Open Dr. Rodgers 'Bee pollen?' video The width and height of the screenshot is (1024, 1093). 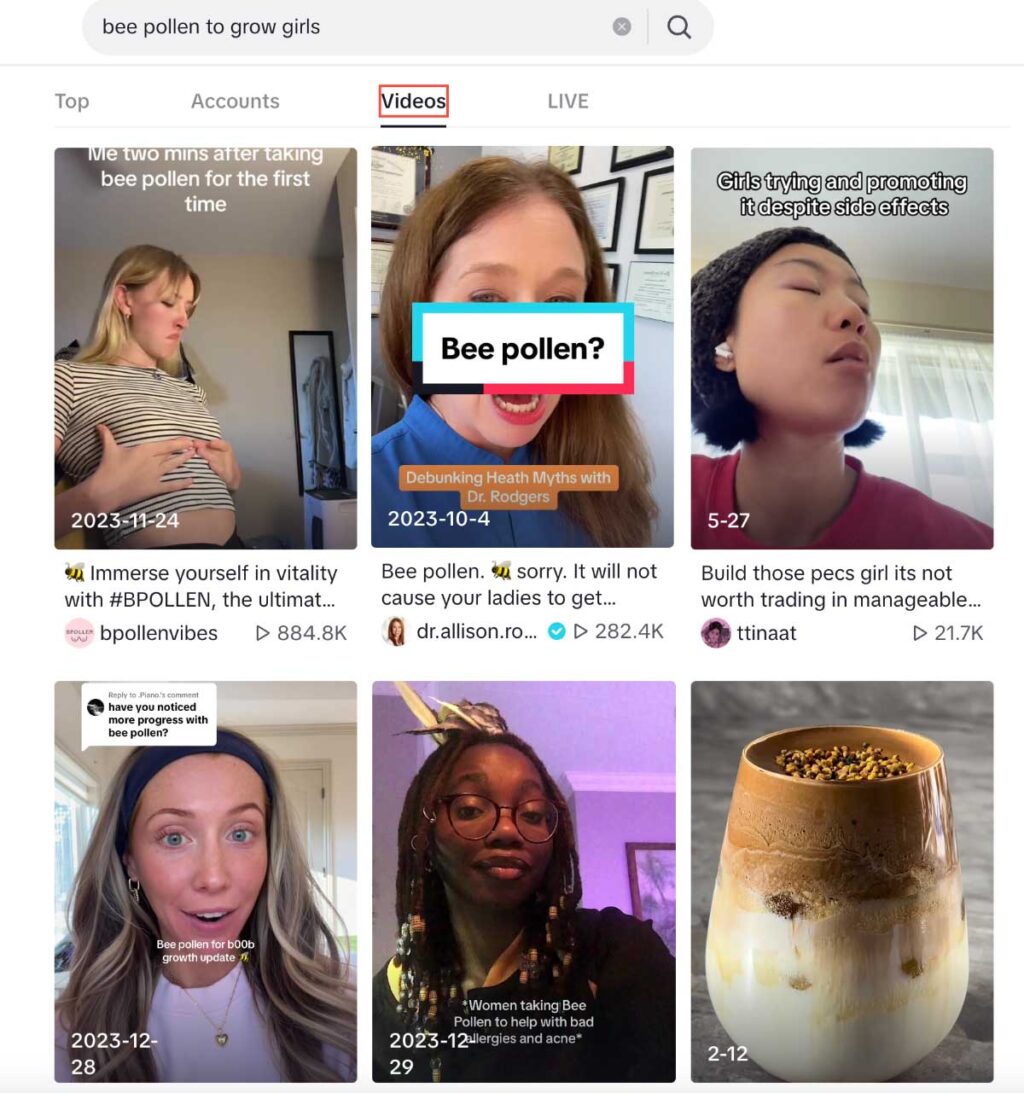[522, 348]
